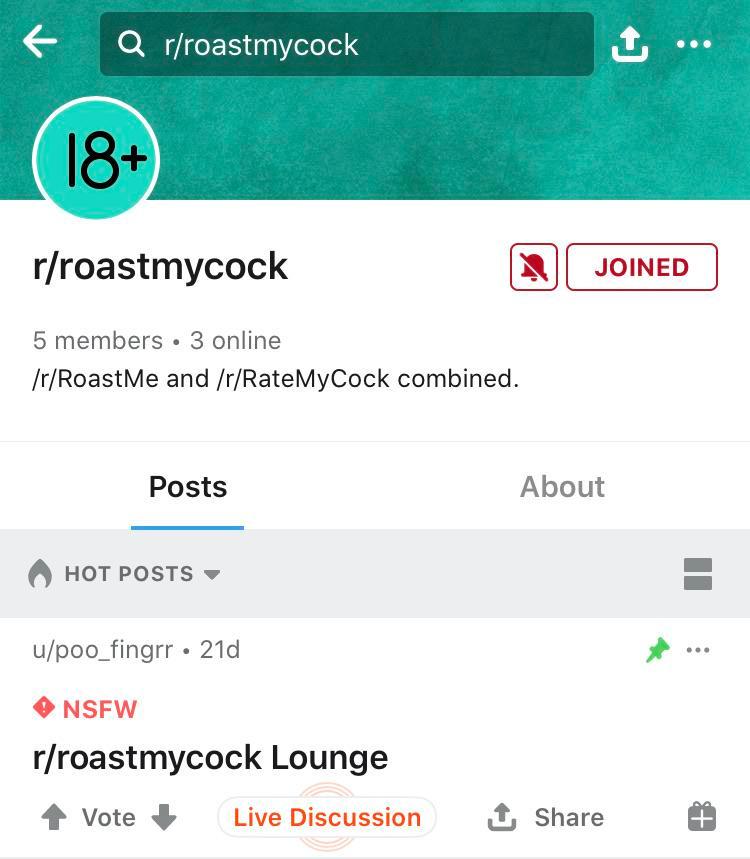
Task: Give an award to this post
Action: [702, 817]
